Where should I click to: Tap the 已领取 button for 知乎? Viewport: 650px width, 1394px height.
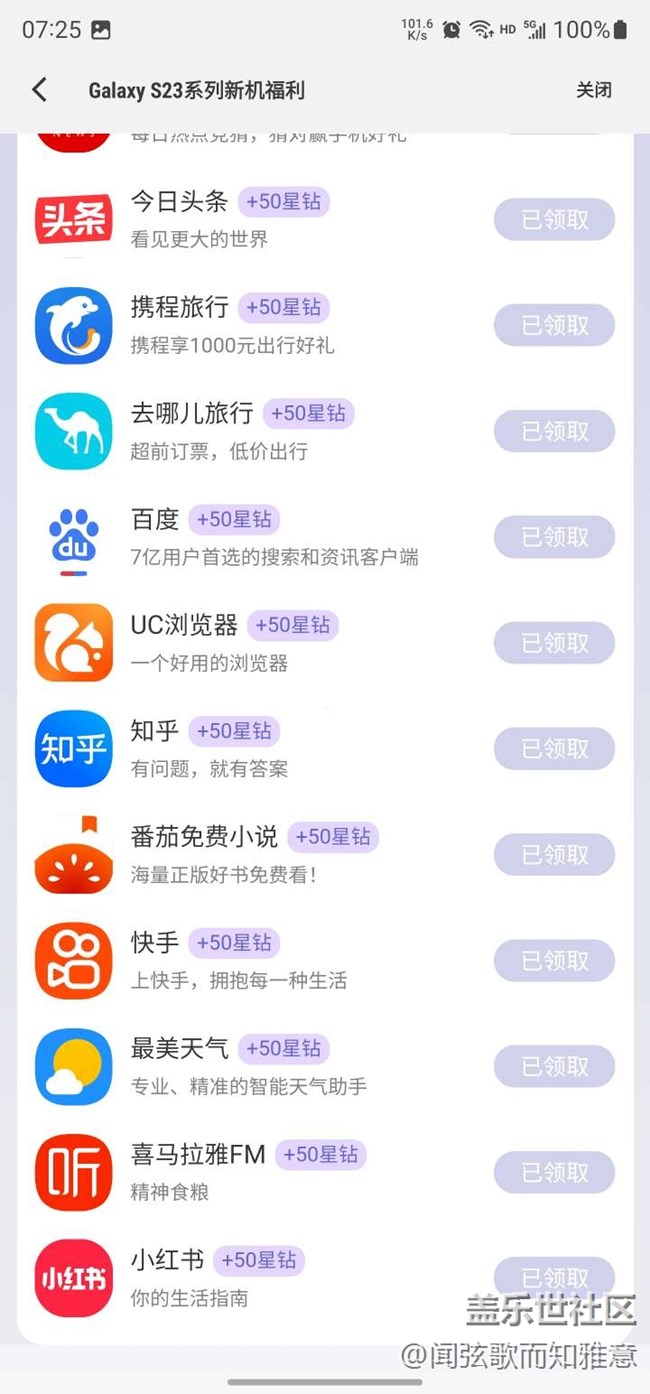click(554, 749)
